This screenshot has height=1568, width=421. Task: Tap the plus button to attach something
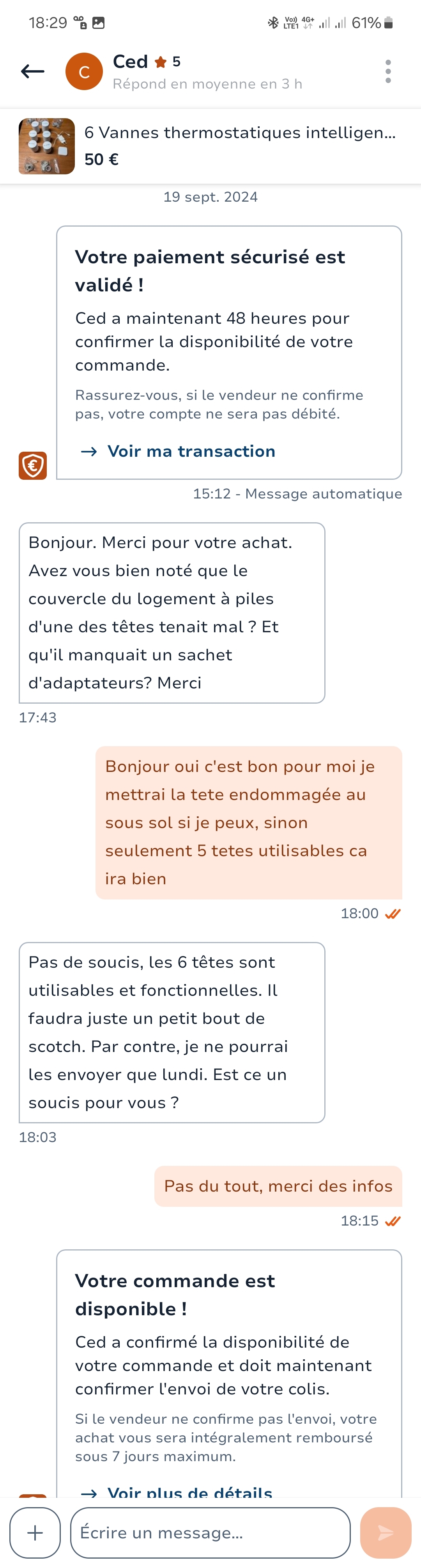tap(35, 1532)
